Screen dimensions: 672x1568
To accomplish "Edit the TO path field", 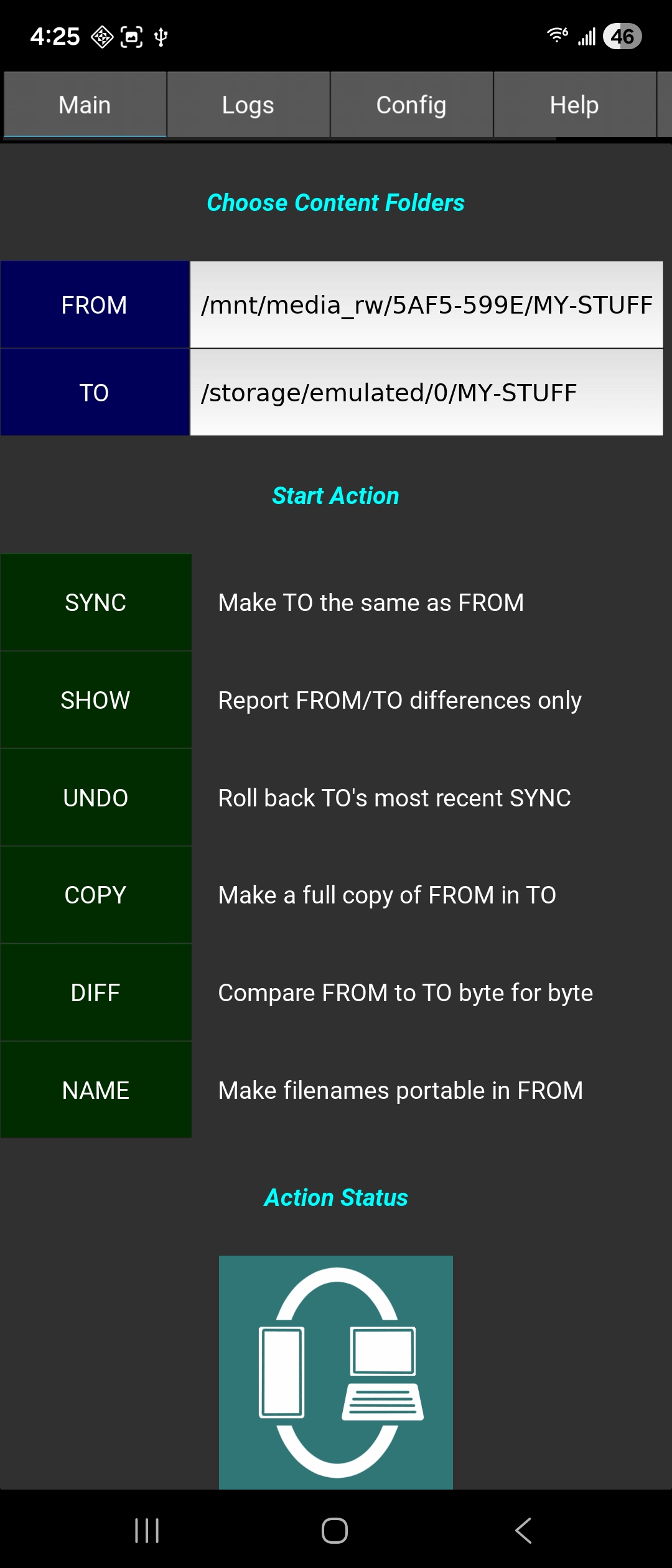I will 426,393.
